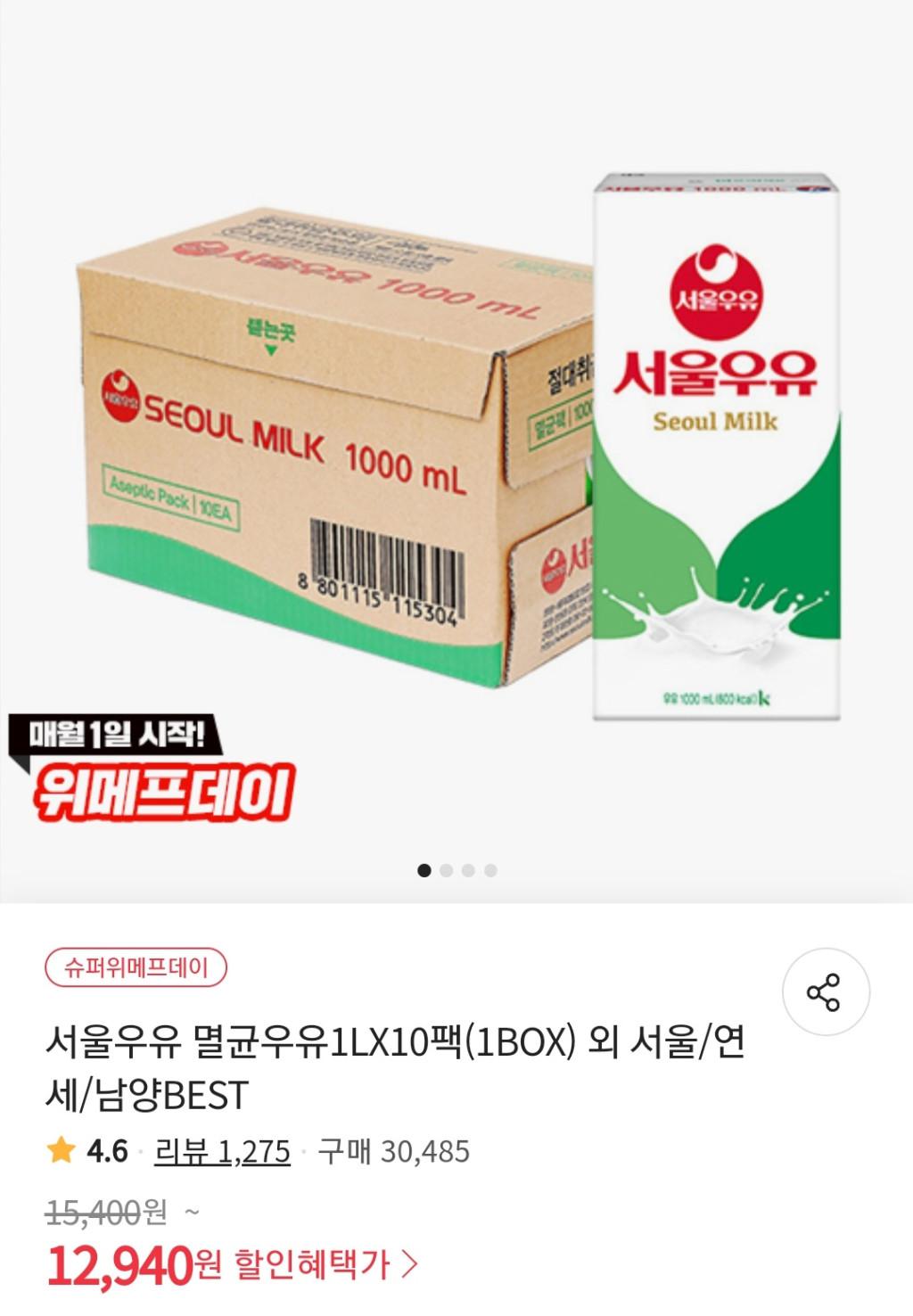The width and height of the screenshot is (913, 1316).
Task: Open the 할인혜택가 discount details
Action: tap(325, 1264)
